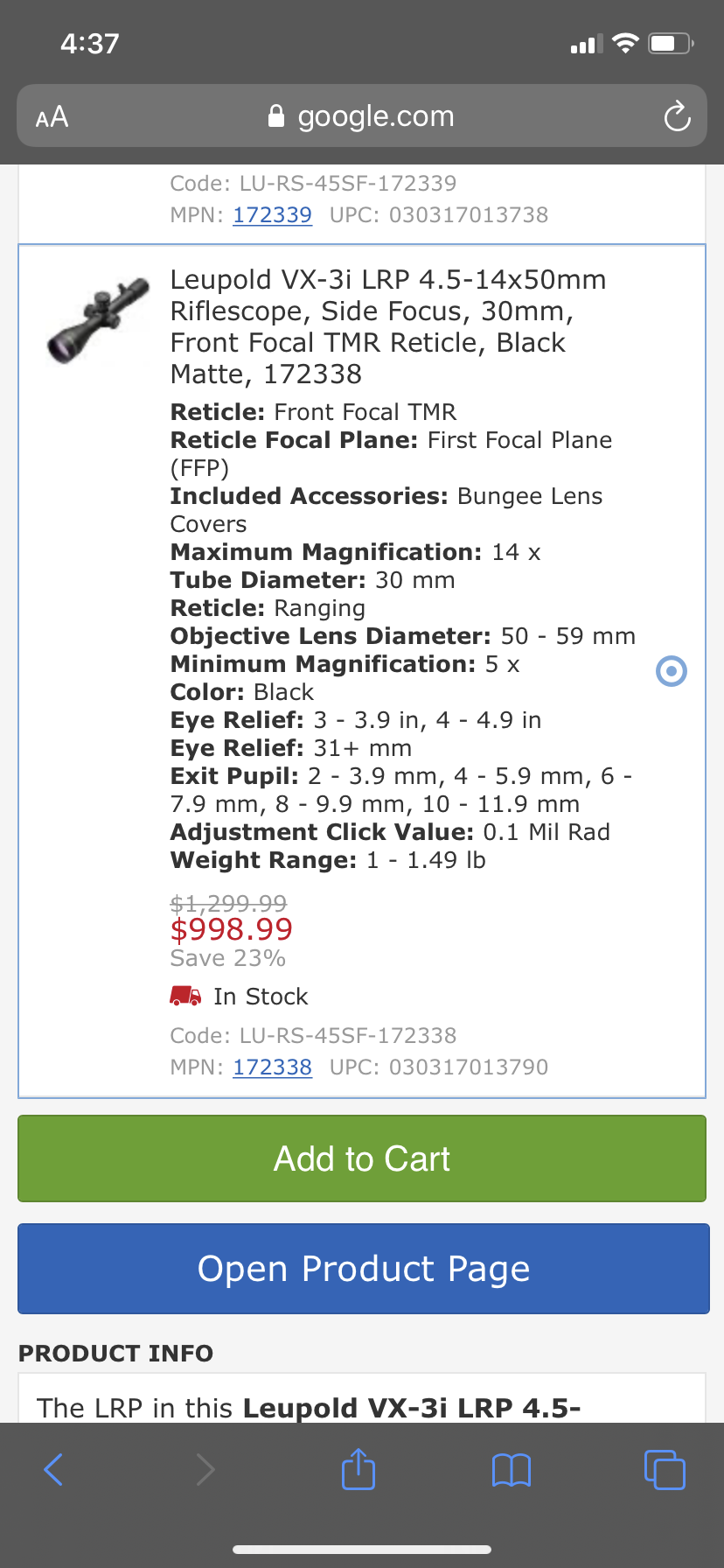Open the share sheet
This screenshot has width=724, height=1568.
pyautogui.click(x=359, y=1468)
